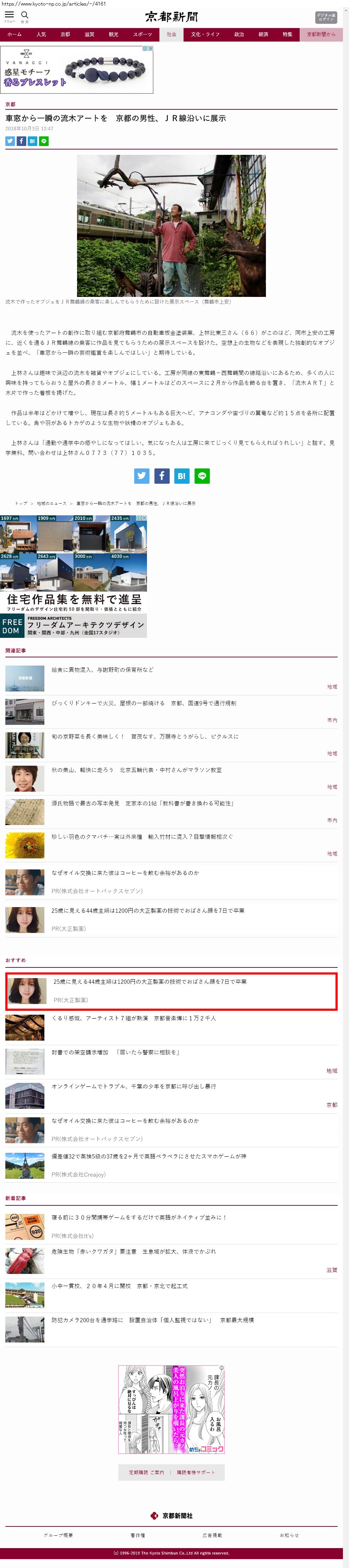Screen dimensions: 349x1568
Task: Open the くるり感慨 京都音楽博 article
Action: coord(133,1018)
